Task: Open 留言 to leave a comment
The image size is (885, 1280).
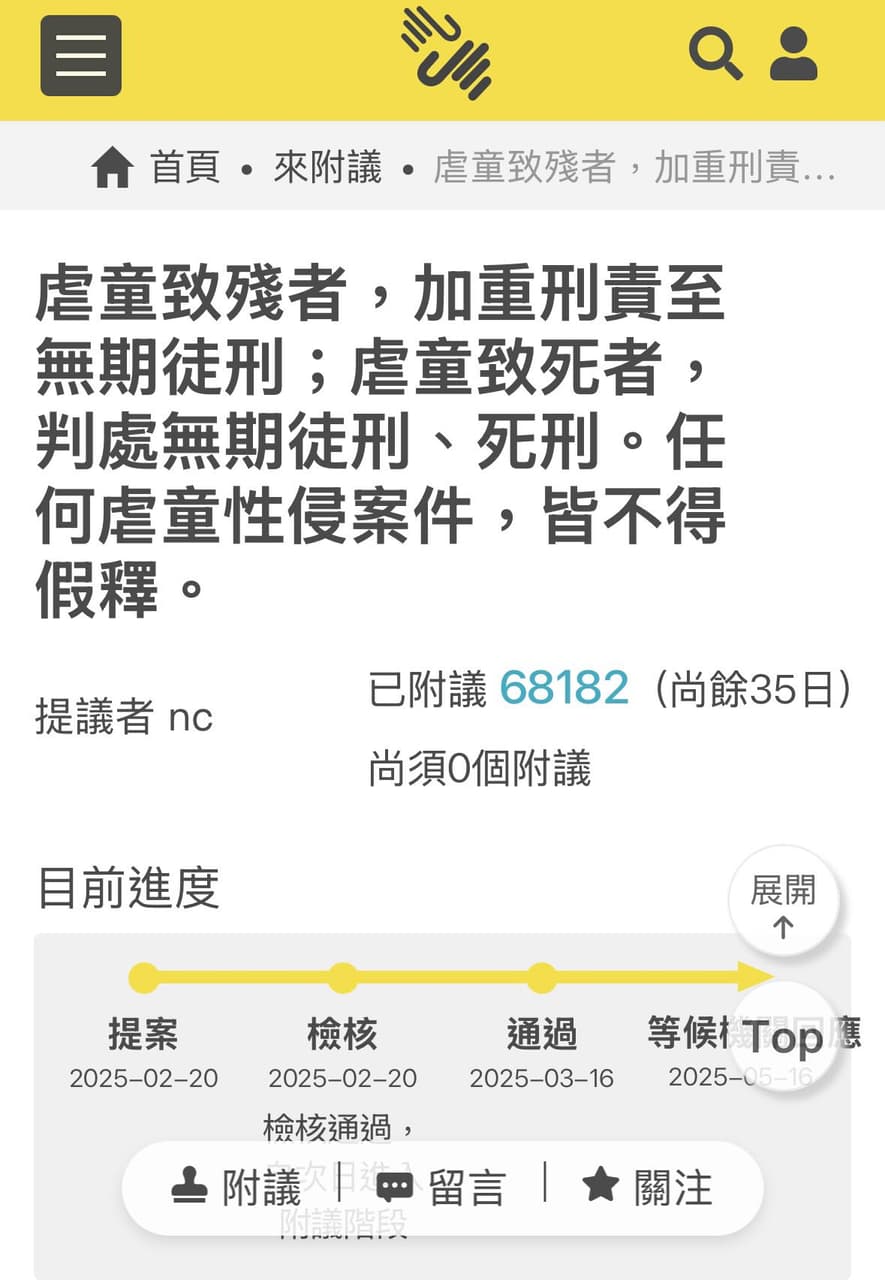Action: [x=441, y=1187]
